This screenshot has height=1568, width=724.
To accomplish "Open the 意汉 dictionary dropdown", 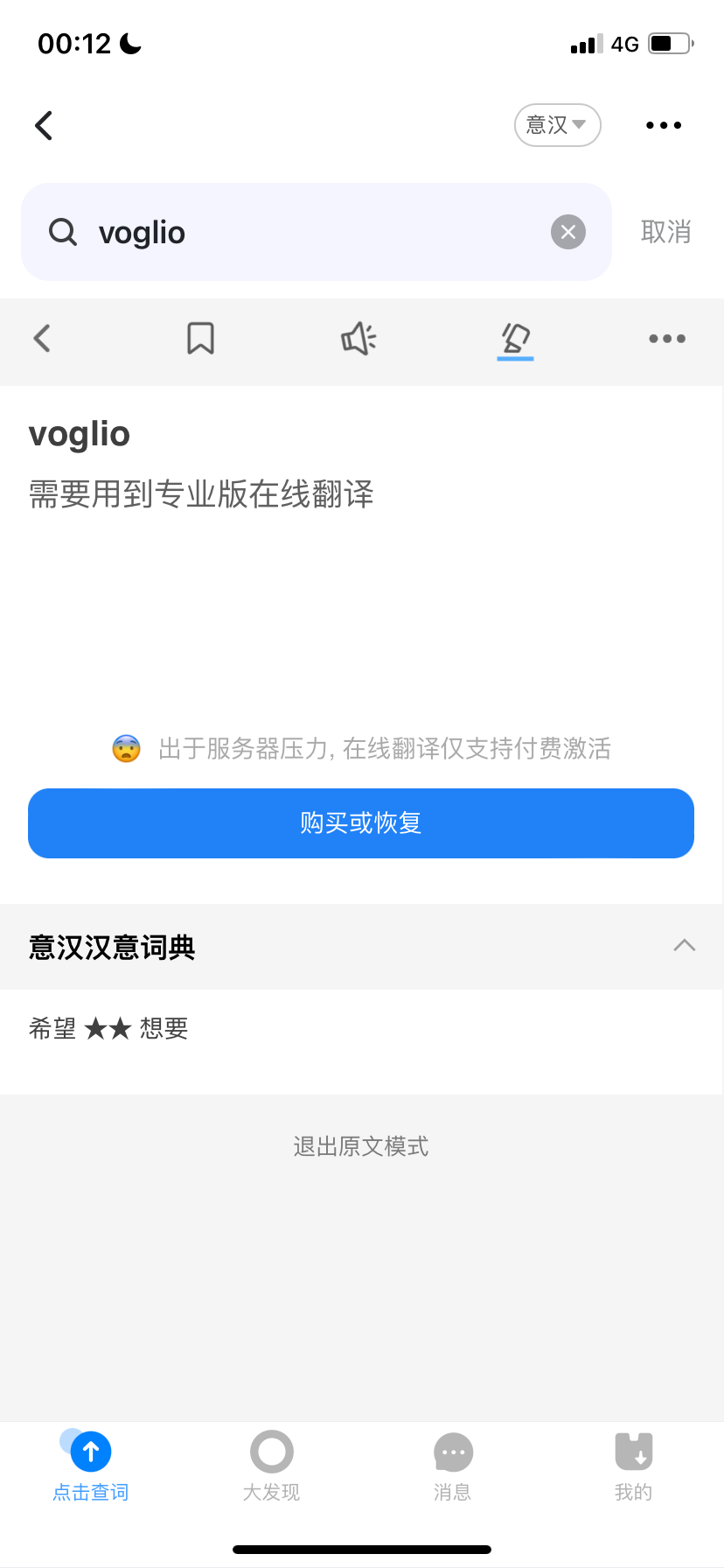I will 557,125.
